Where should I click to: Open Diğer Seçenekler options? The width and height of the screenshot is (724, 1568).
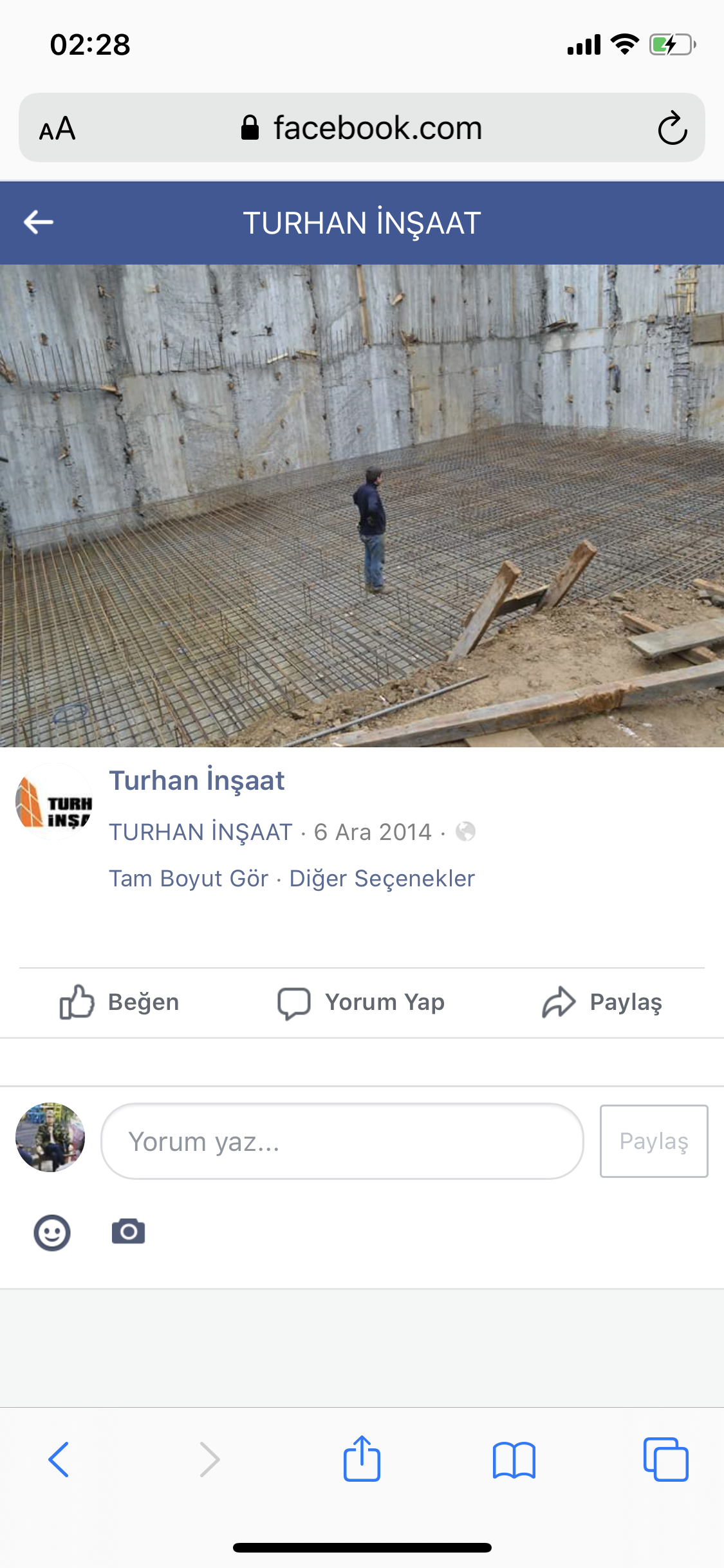click(x=382, y=879)
